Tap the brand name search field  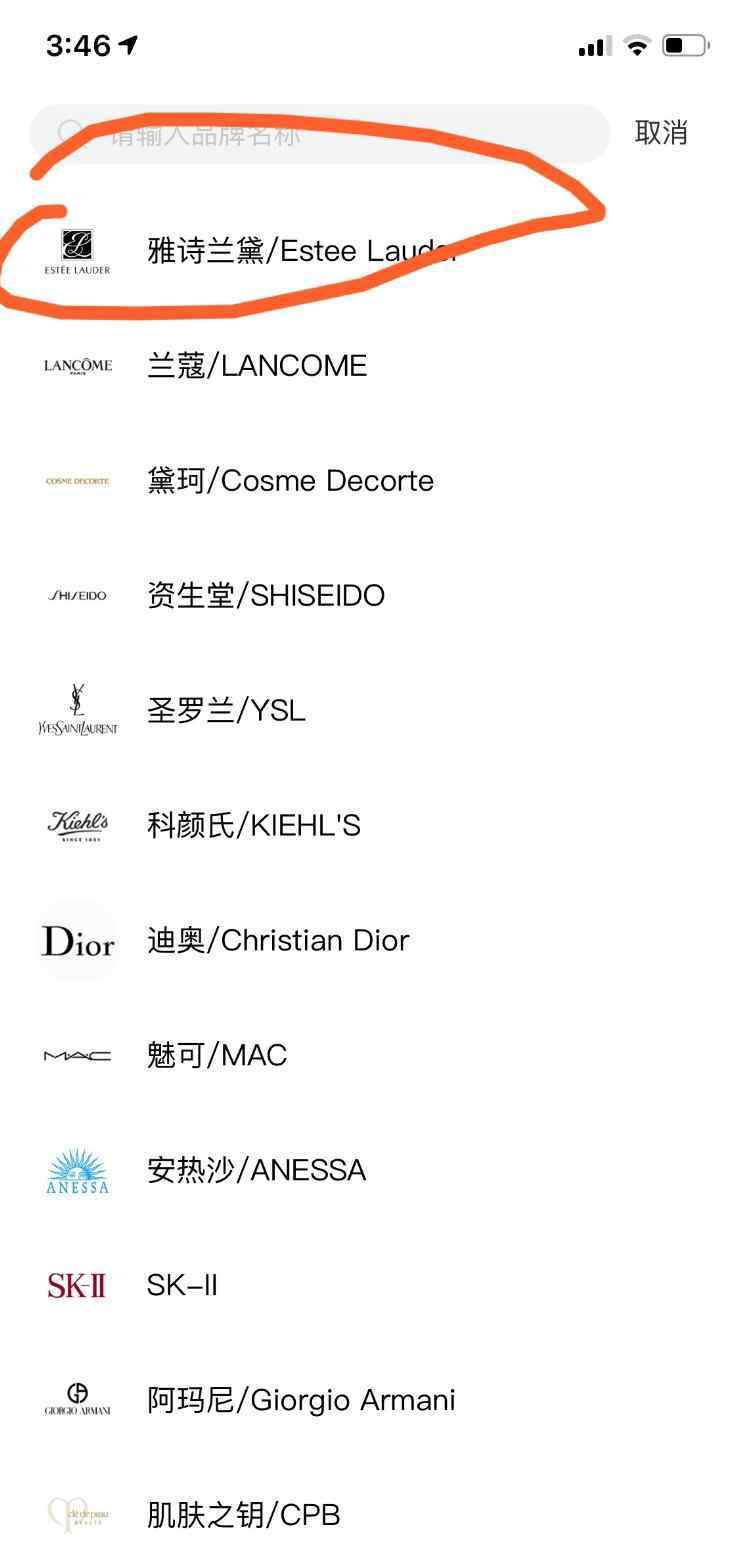point(319,133)
